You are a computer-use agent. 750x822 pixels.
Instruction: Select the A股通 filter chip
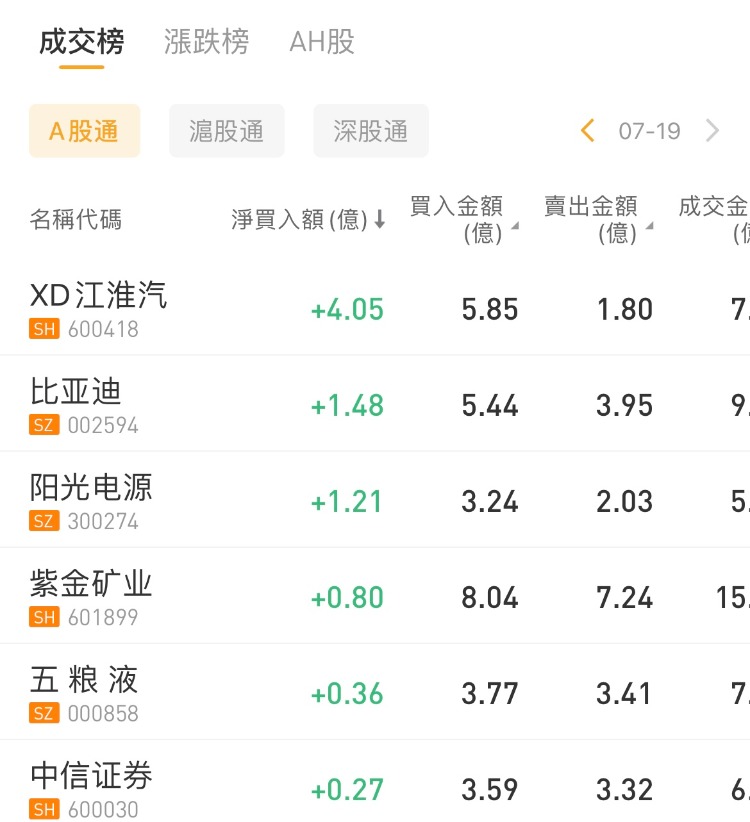coord(84,131)
